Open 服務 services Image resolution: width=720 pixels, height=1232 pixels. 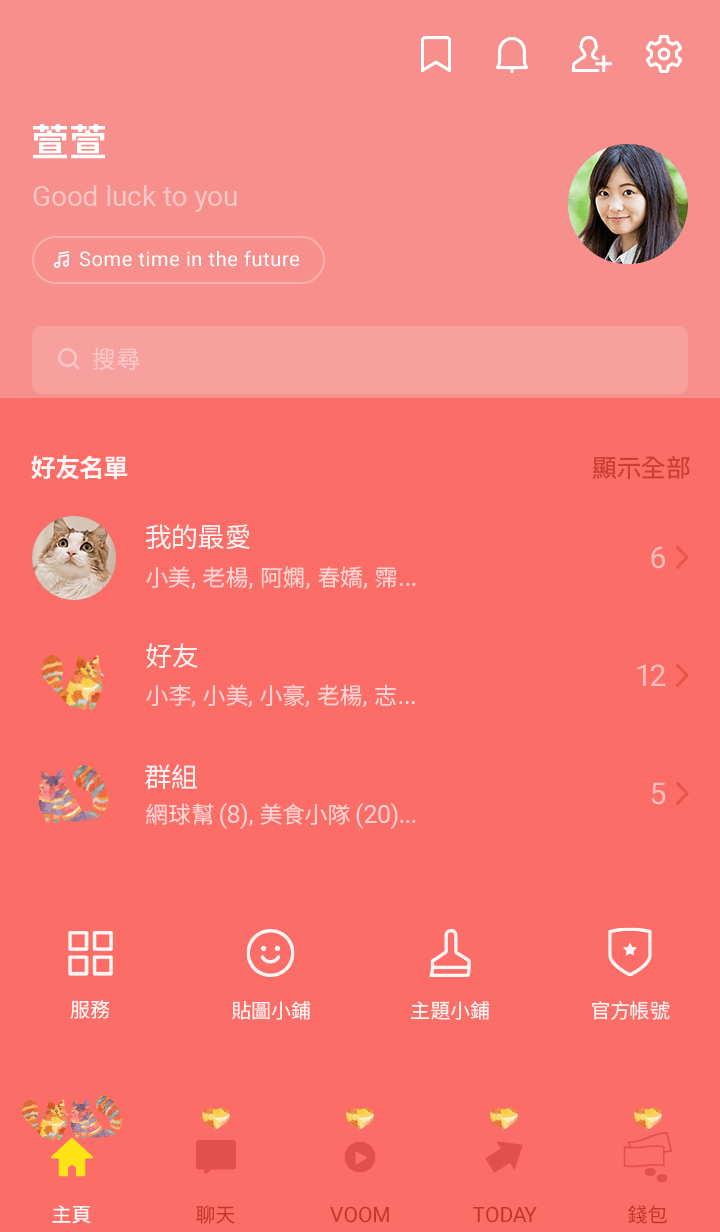coord(90,972)
